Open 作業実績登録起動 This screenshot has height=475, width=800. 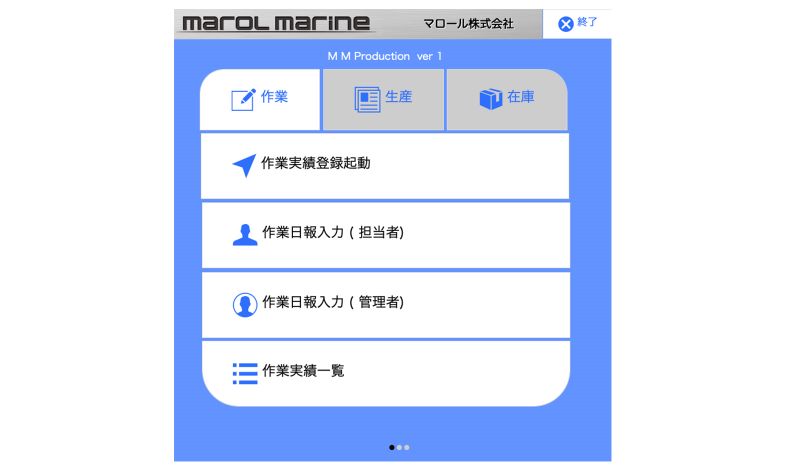(385, 164)
